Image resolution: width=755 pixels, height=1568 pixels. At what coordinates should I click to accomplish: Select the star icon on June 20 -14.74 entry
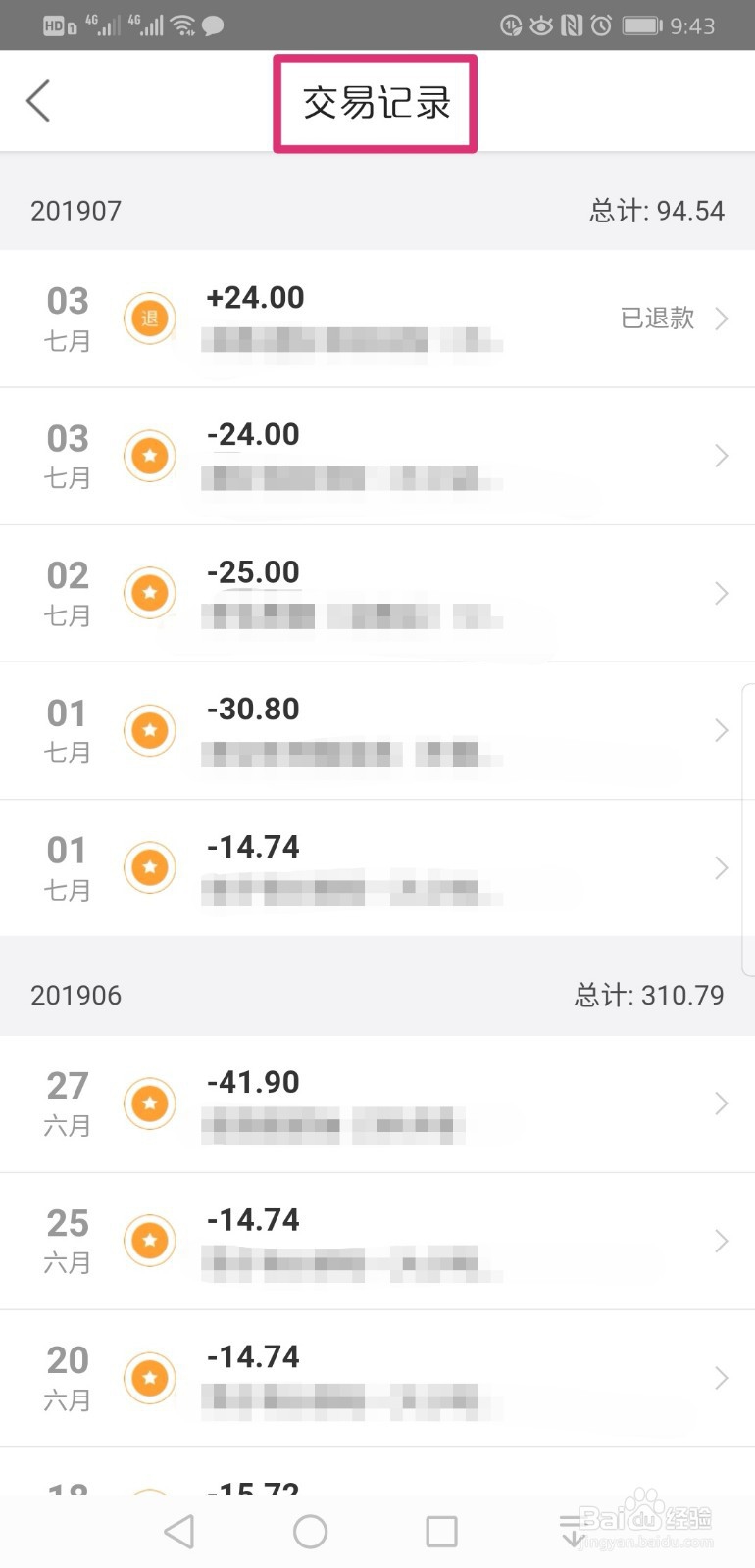(149, 1377)
